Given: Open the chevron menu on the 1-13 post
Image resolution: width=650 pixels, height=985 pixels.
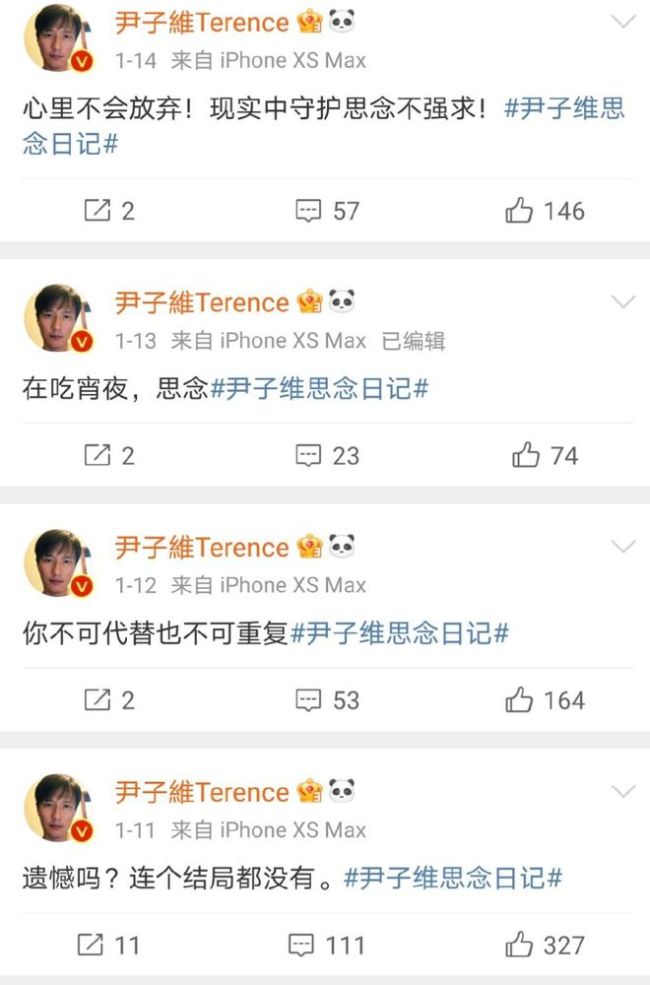Looking at the screenshot, I should [x=623, y=301].
